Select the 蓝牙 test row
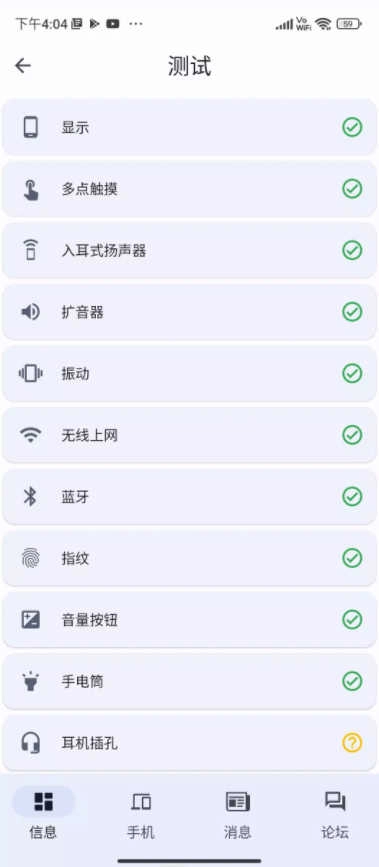 pyautogui.click(x=189, y=497)
